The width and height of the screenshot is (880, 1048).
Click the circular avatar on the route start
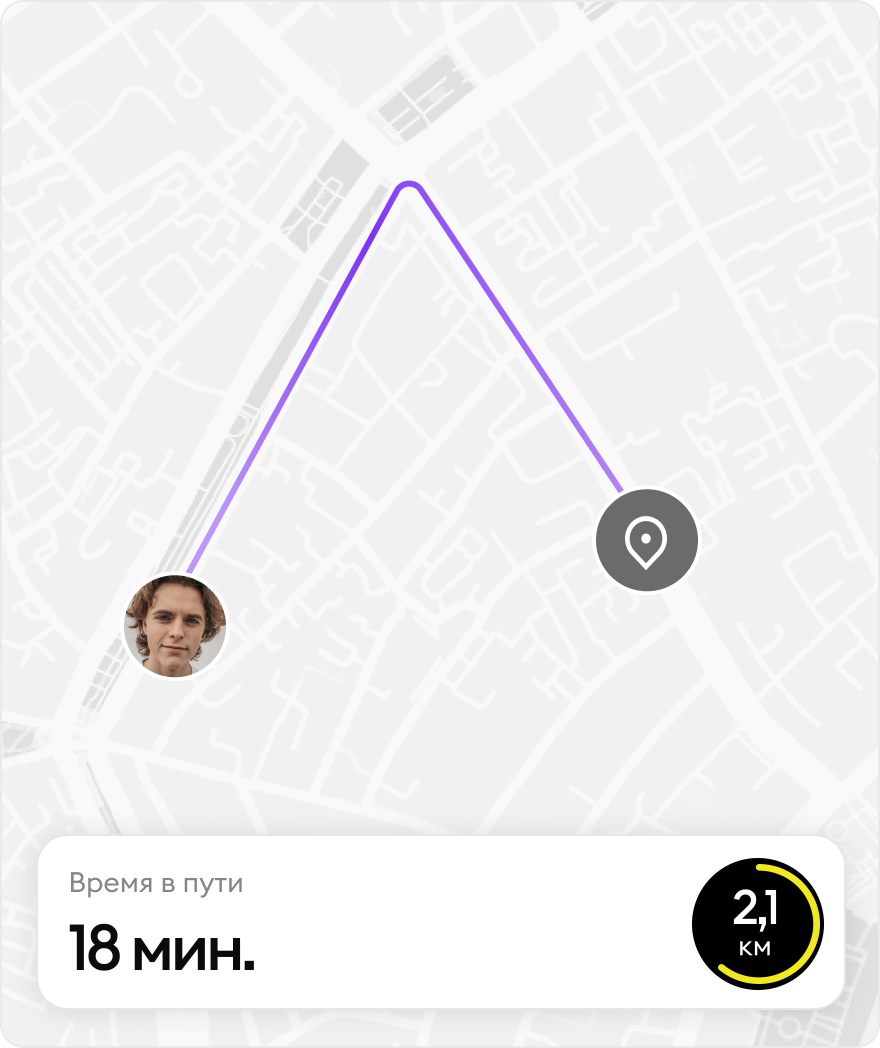(175, 625)
